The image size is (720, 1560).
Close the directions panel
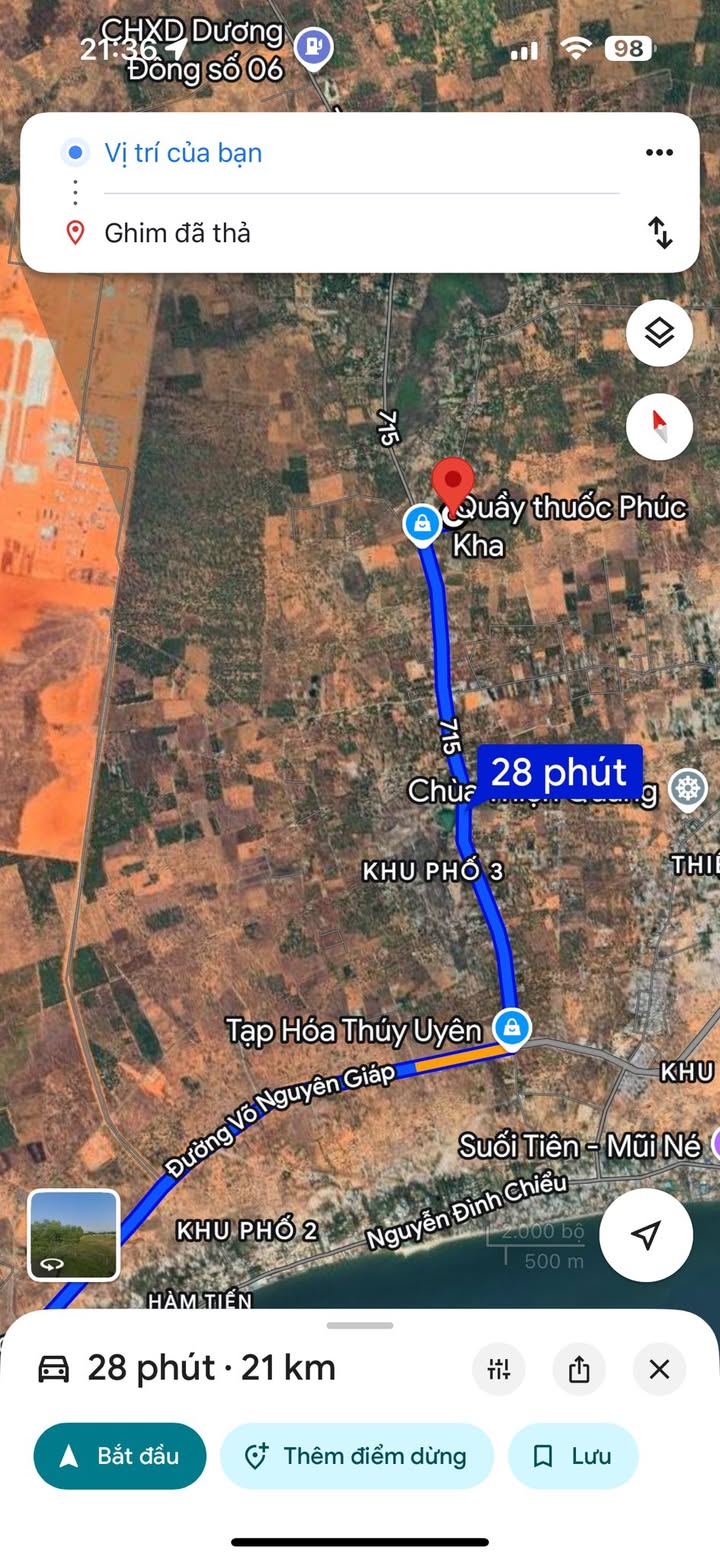coord(659,1369)
